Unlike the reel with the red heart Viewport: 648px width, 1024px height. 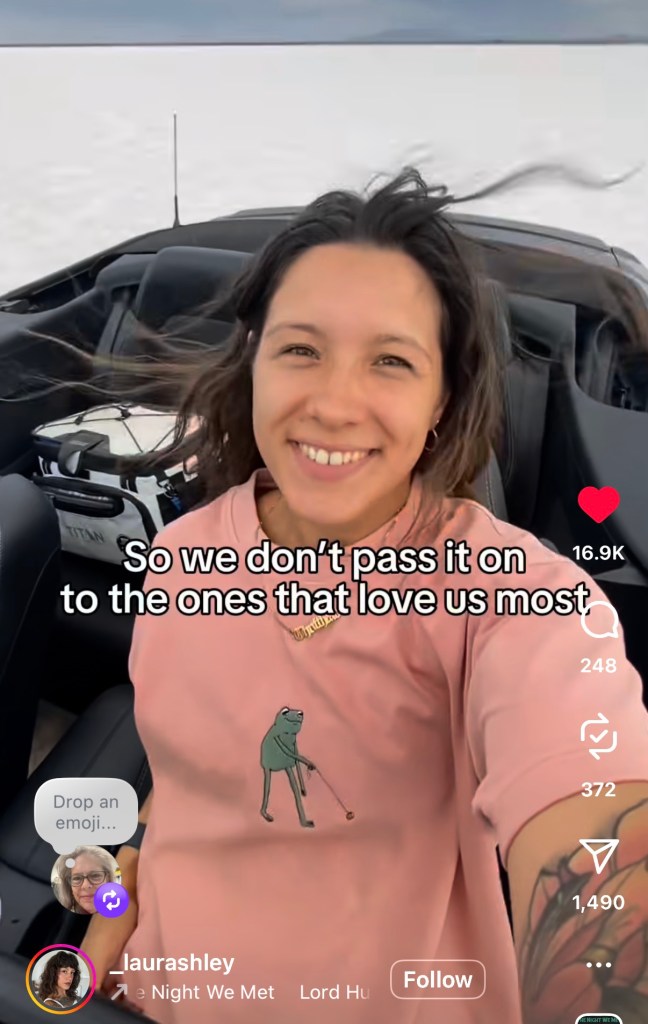(598, 505)
